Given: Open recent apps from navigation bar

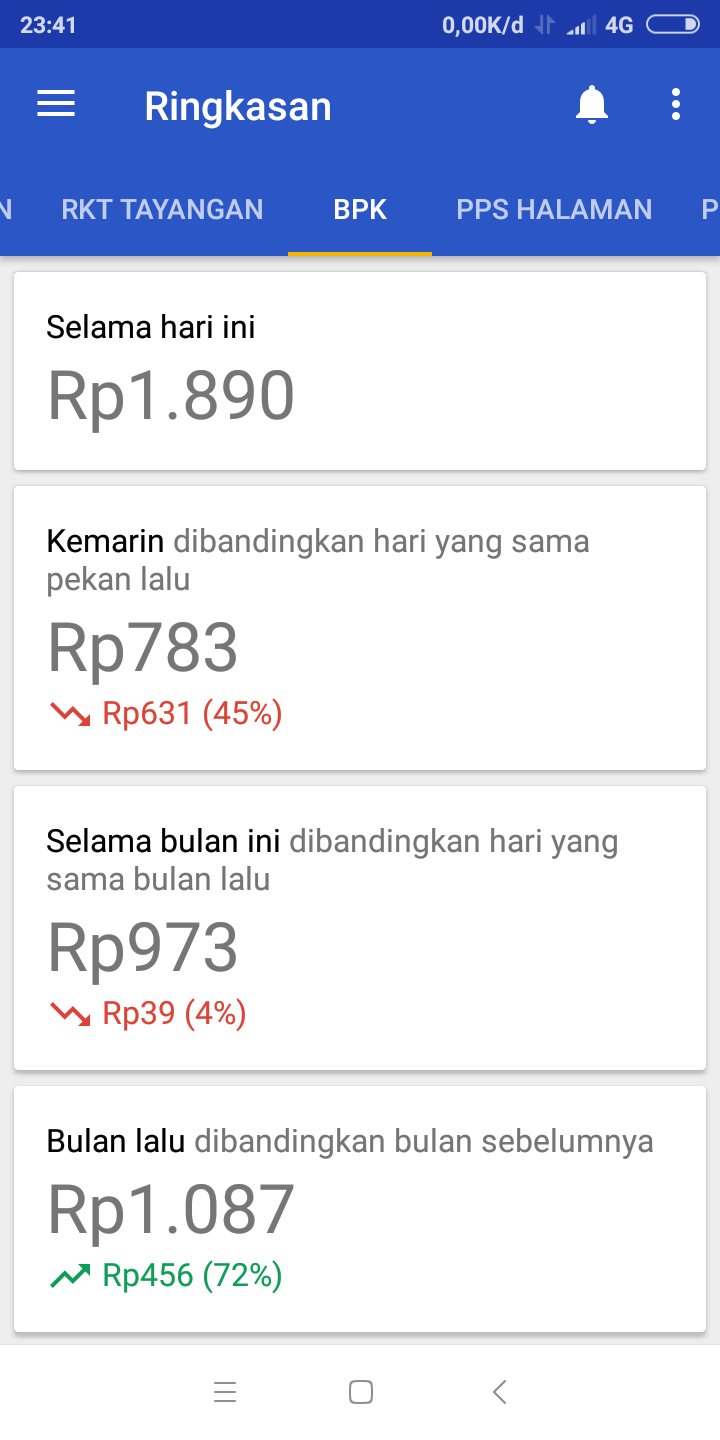Looking at the screenshot, I should click(225, 1391).
